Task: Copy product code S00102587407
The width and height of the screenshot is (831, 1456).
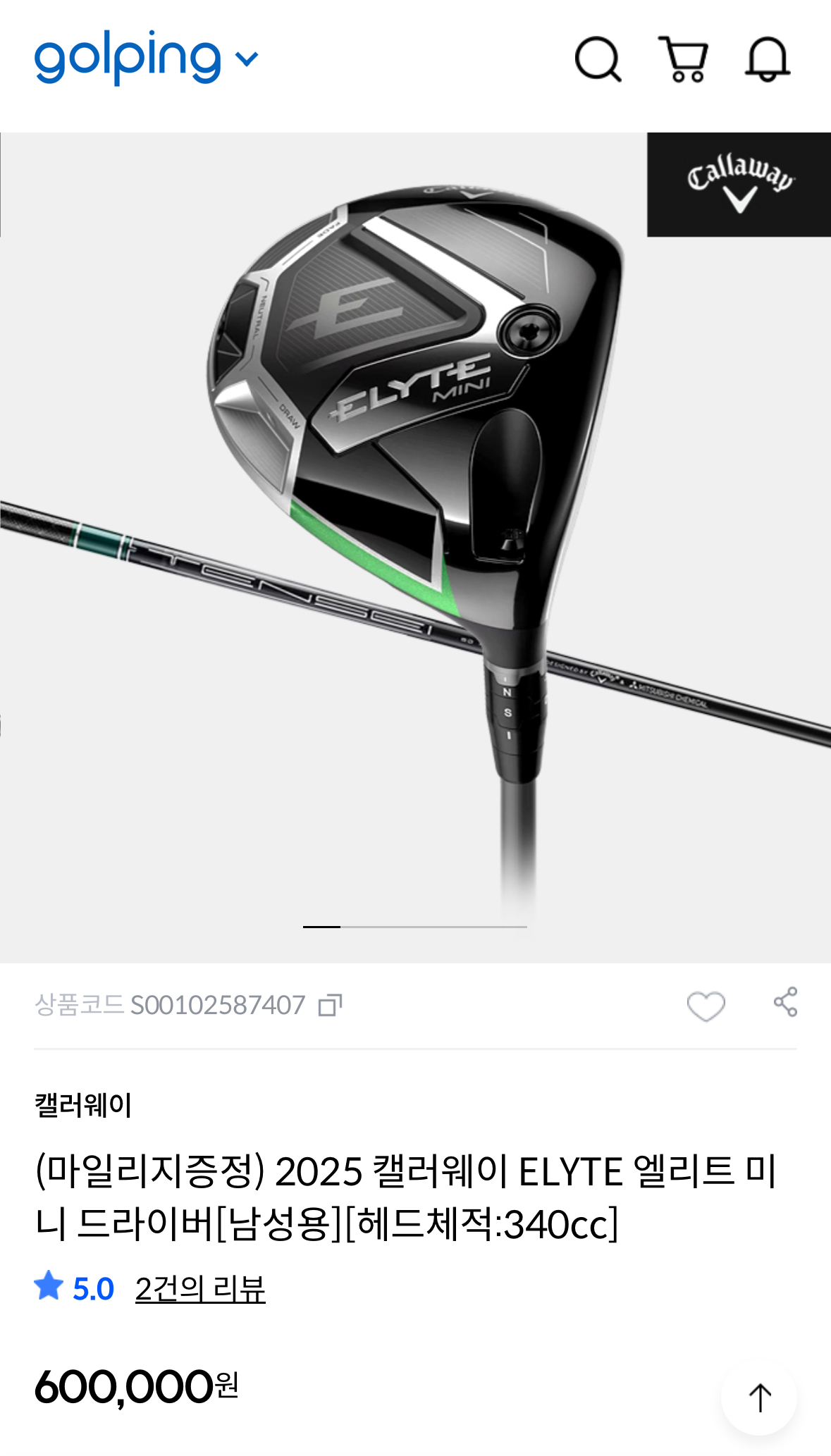Action: (330, 1005)
